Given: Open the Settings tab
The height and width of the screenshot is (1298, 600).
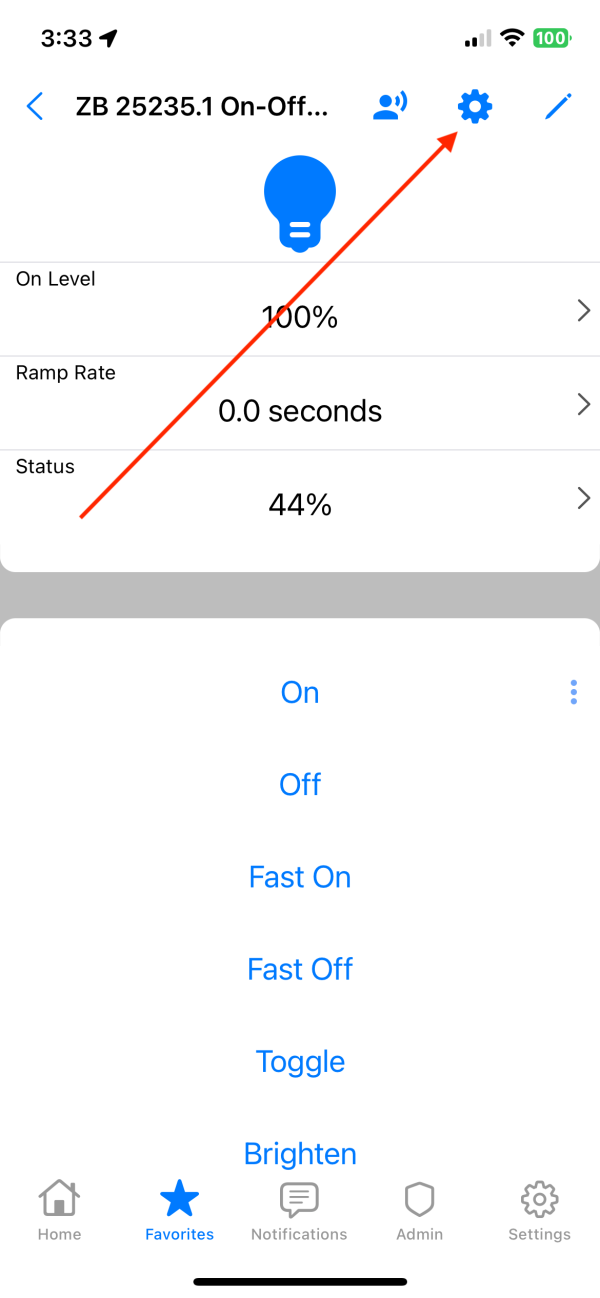Looking at the screenshot, I should 539,1210.
